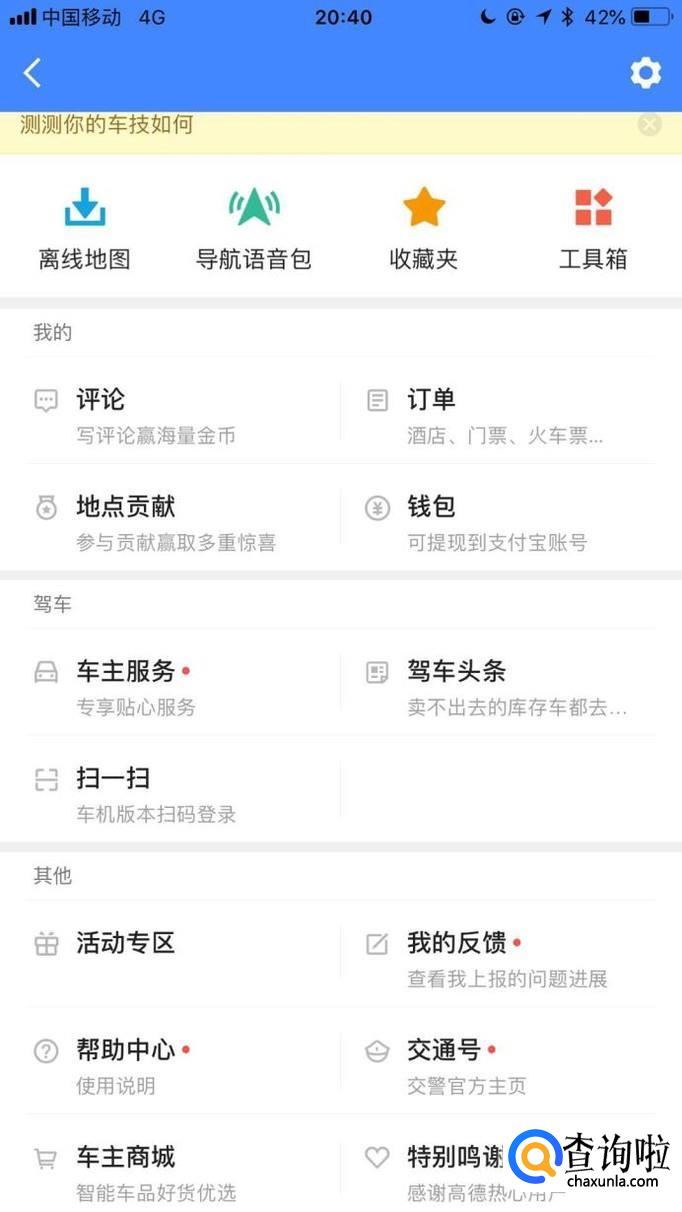Open the settings gear

tap(645, 73)
